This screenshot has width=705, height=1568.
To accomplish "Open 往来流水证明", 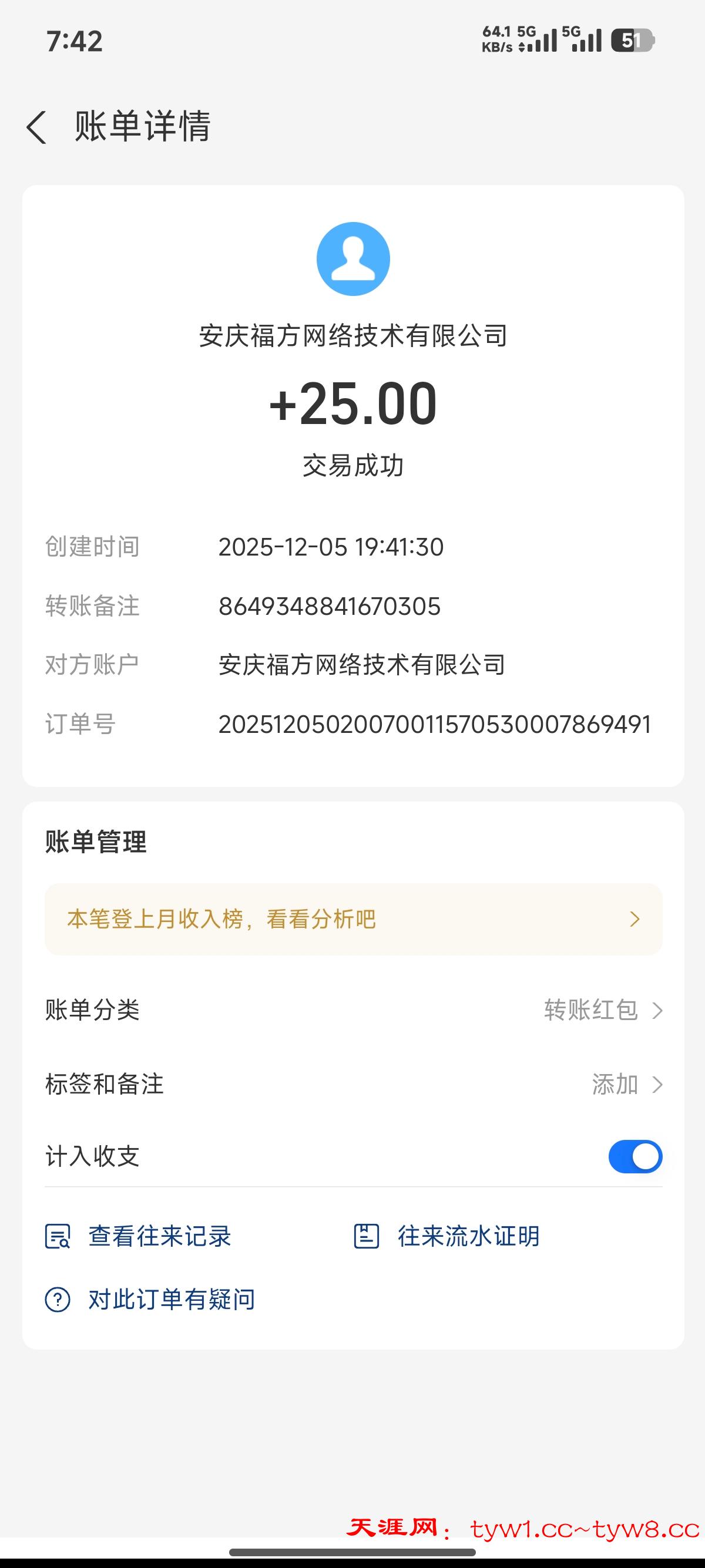I will pyautogui.click(x=447, y=1236).
